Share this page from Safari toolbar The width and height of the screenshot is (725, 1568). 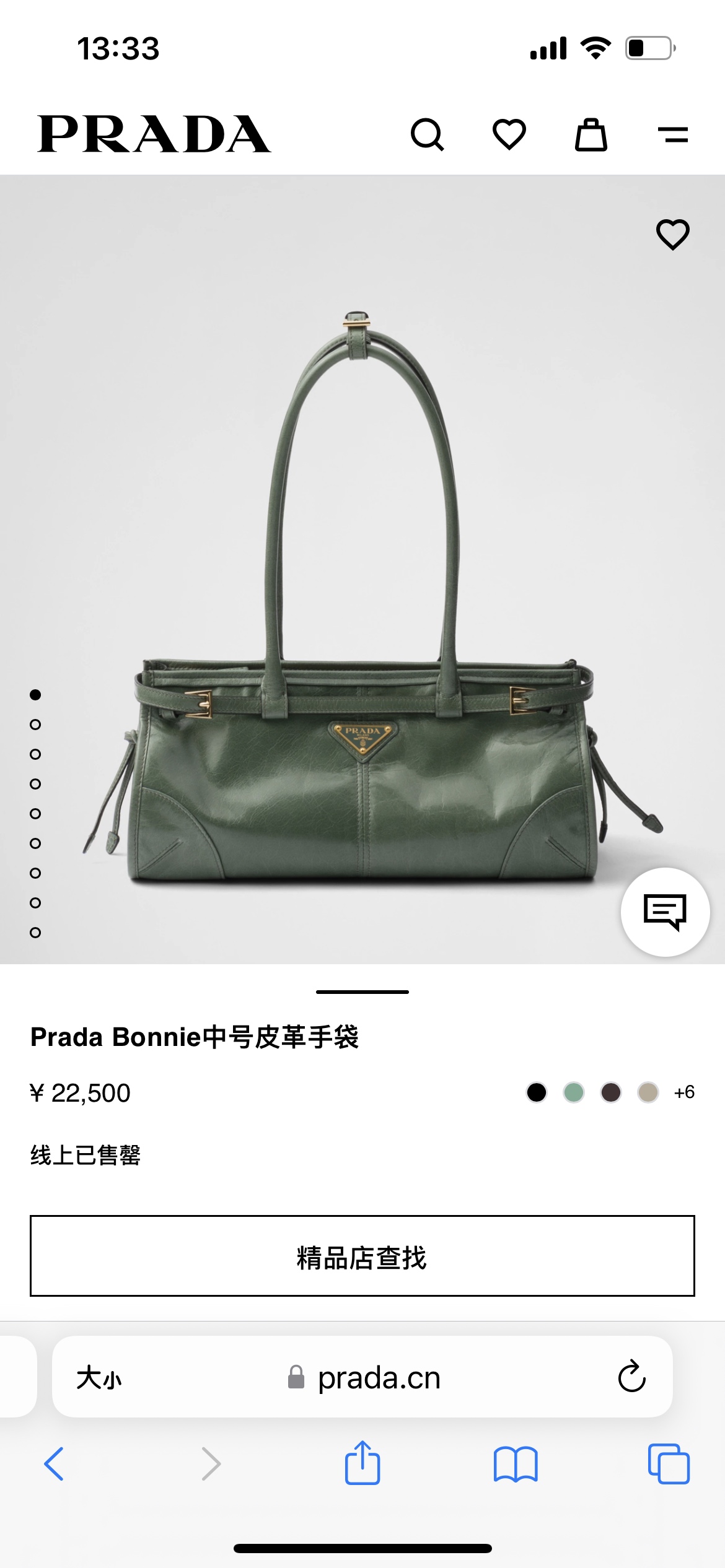coord(362,1463)
